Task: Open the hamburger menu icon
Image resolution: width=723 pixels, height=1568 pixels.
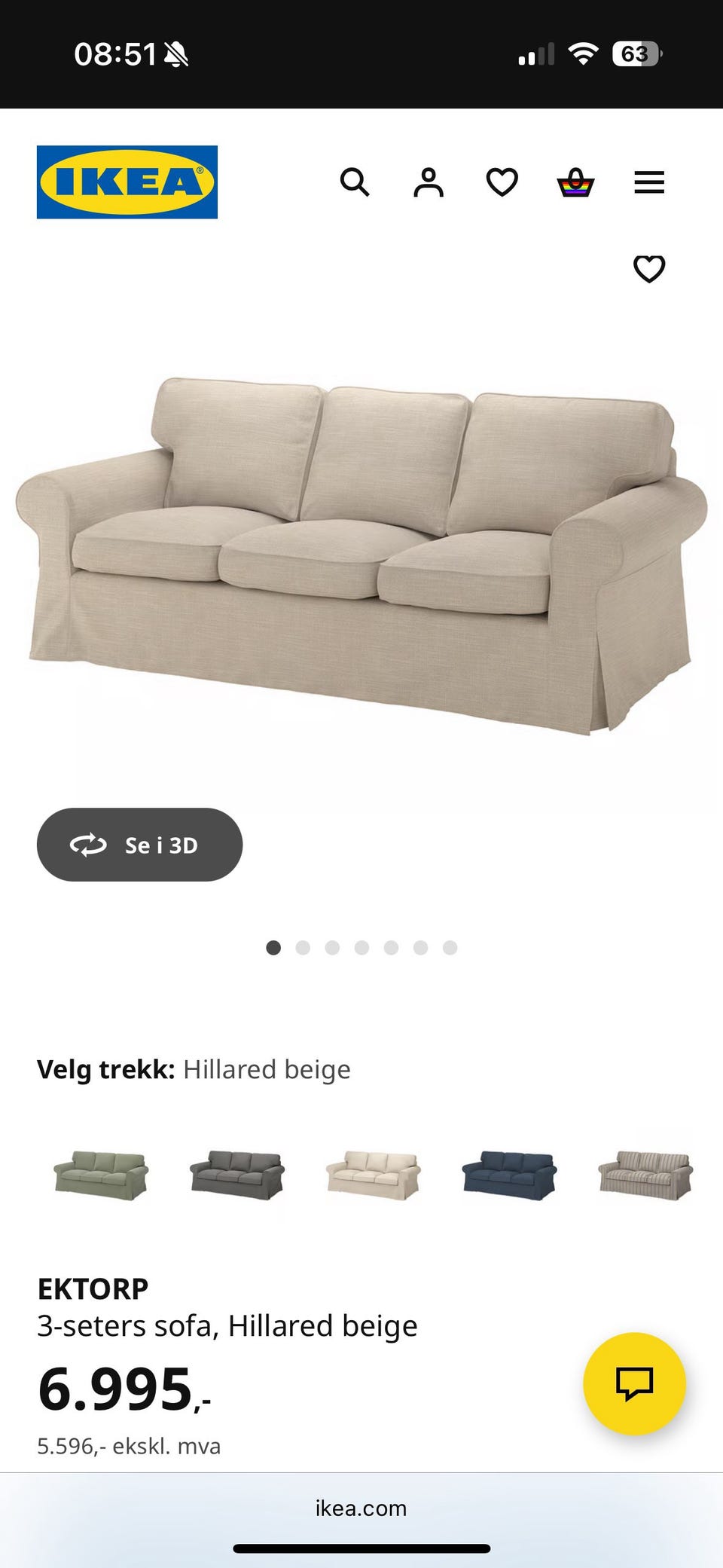Action: tap(649, 182)
